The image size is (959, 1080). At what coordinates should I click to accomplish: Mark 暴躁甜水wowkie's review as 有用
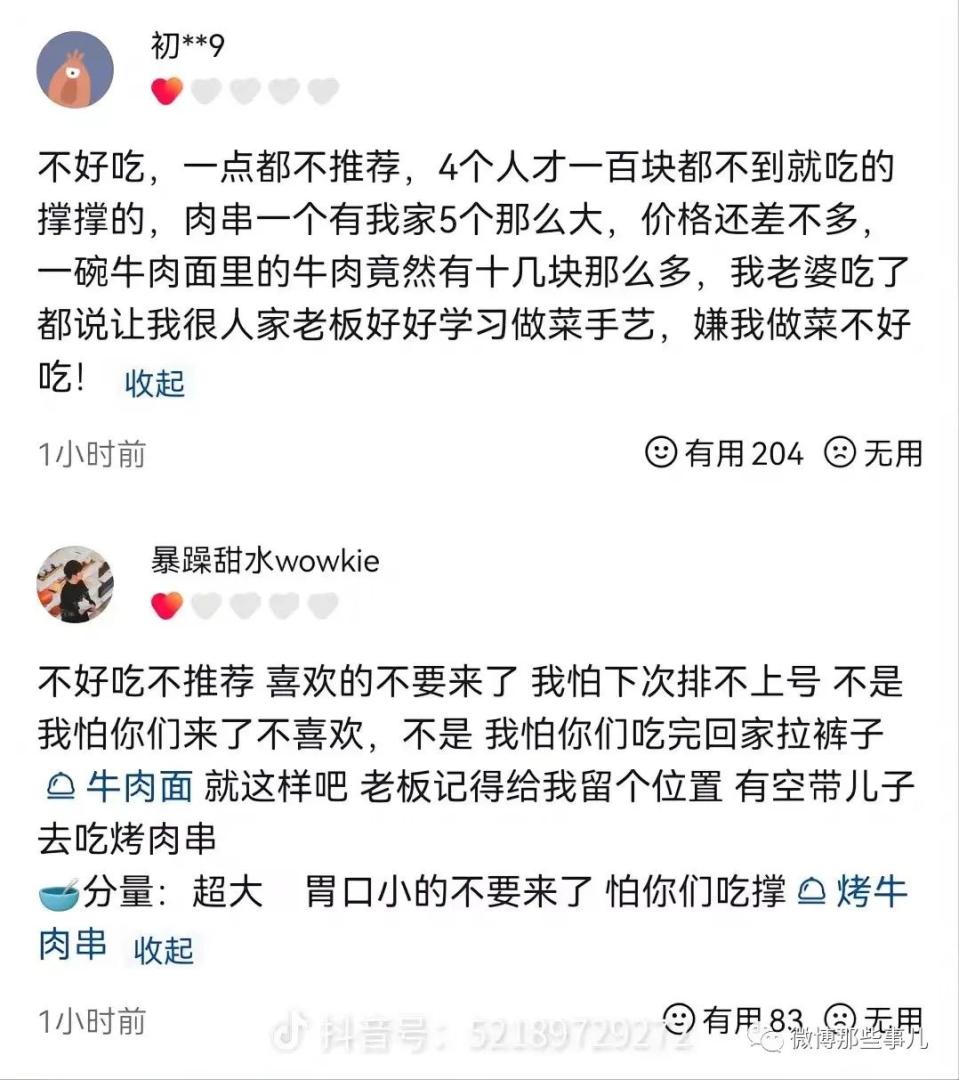[735, 1019]
